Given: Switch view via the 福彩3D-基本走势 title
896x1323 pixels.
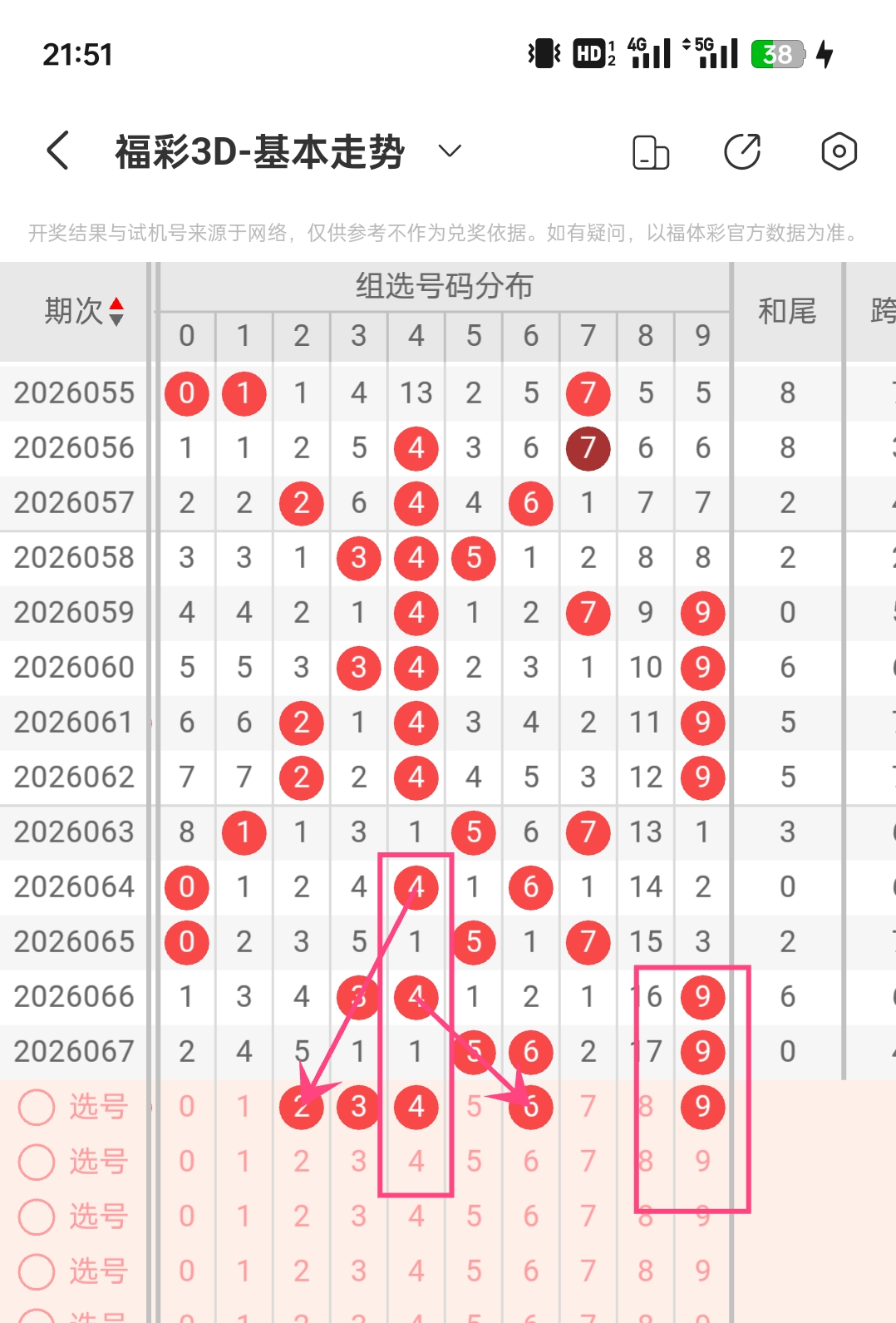Looking at the screenshot, I should (259, 151).
